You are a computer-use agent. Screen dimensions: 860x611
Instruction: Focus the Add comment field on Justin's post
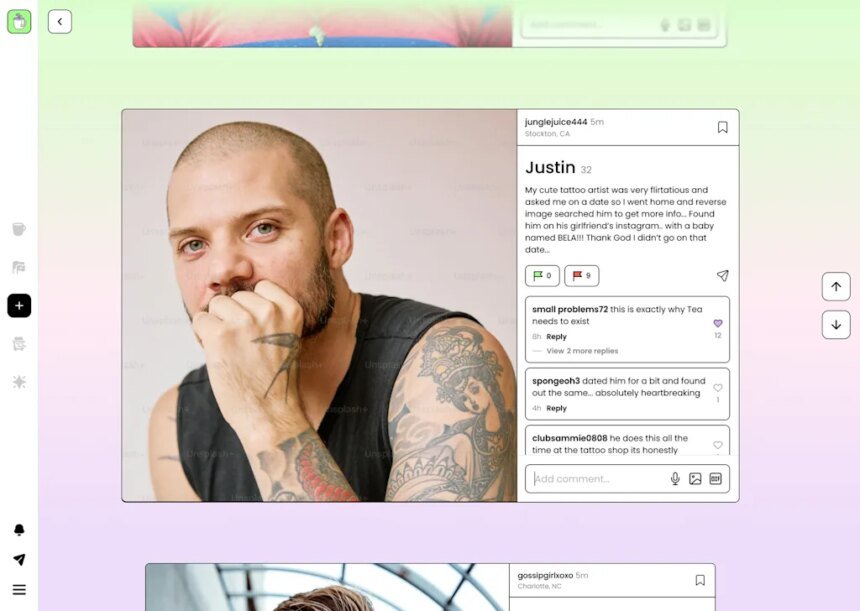click(x=595, y=479)
